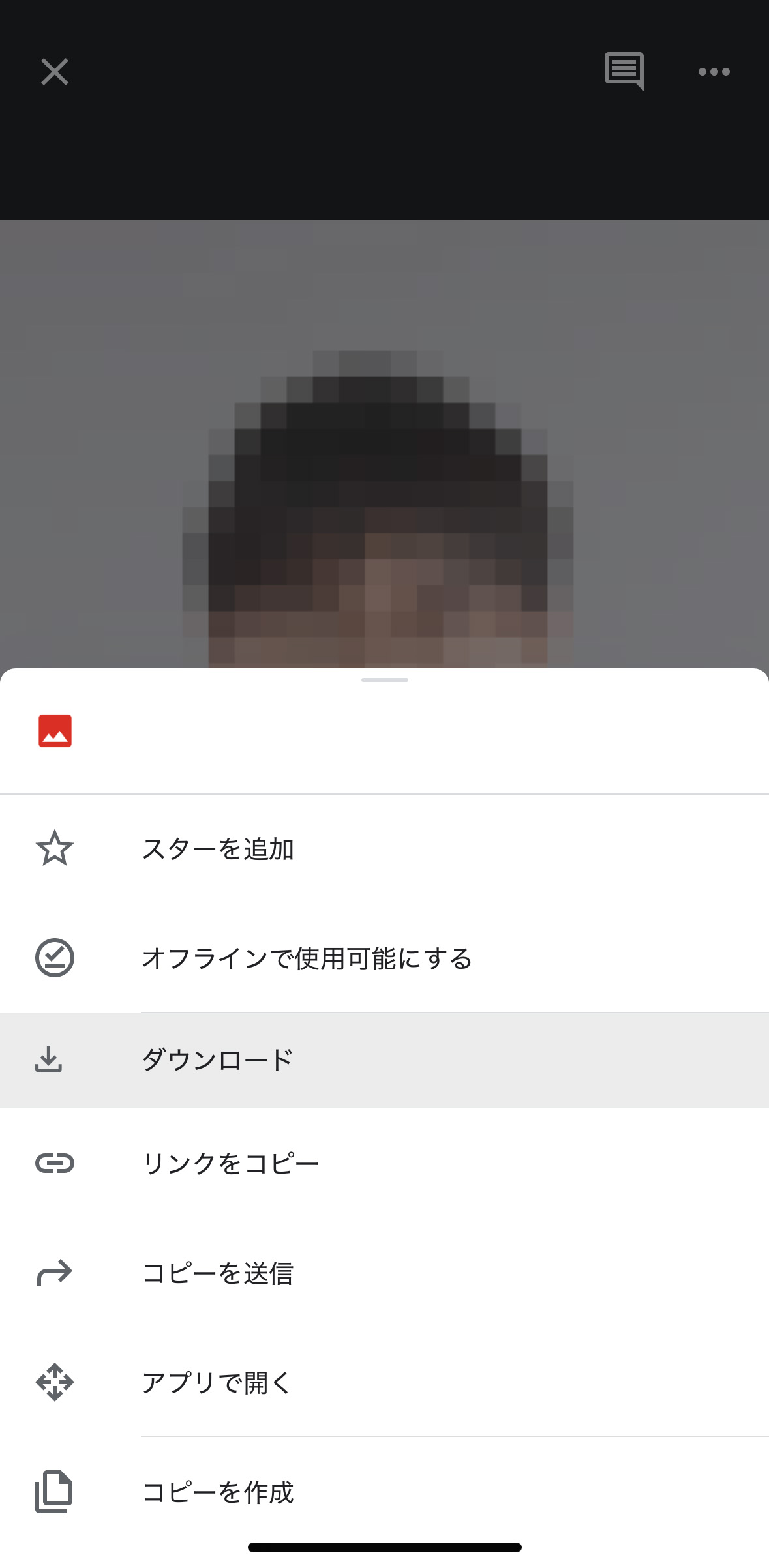
Task: Open the comments icon
Action: pyautogui.click(x=624, y=71)
